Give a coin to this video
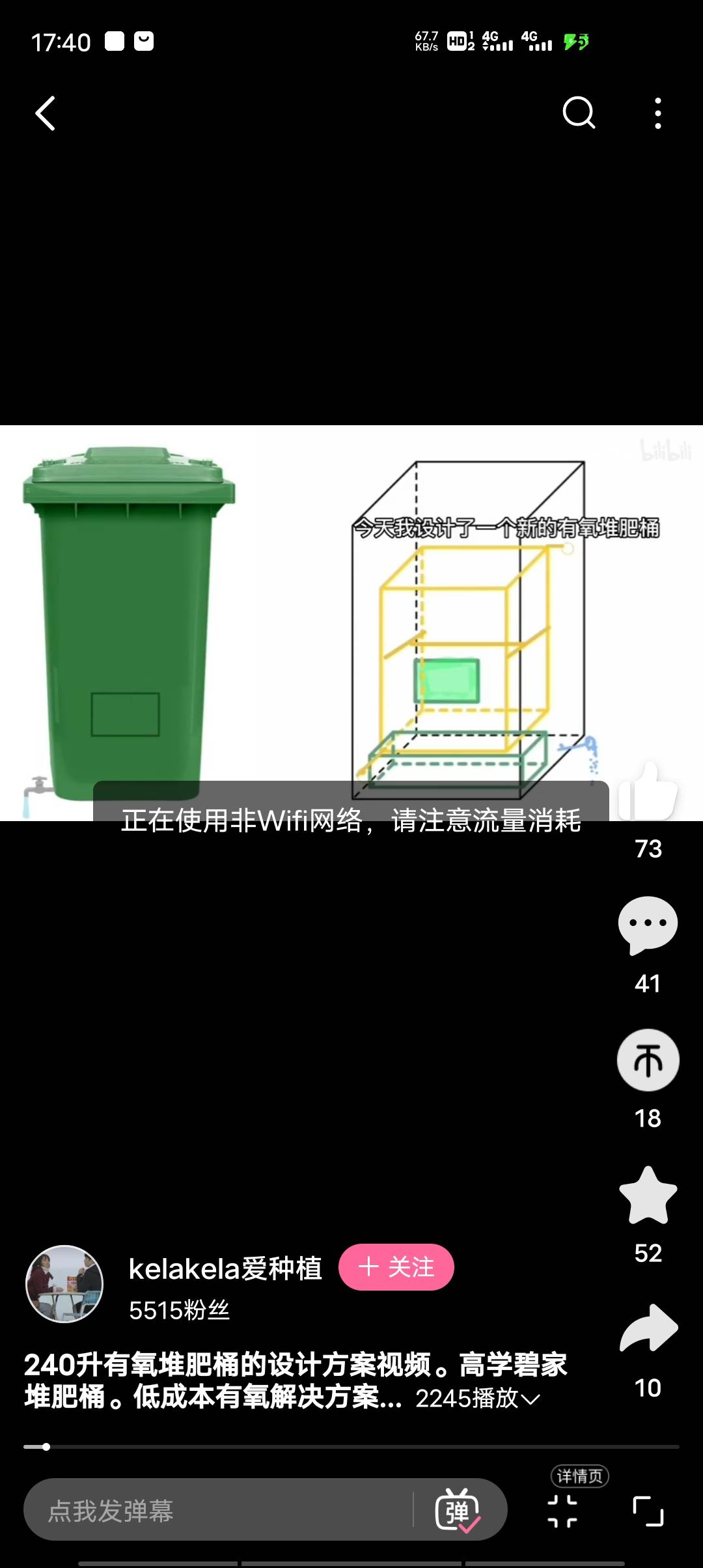 click(x=648, y=1059)
